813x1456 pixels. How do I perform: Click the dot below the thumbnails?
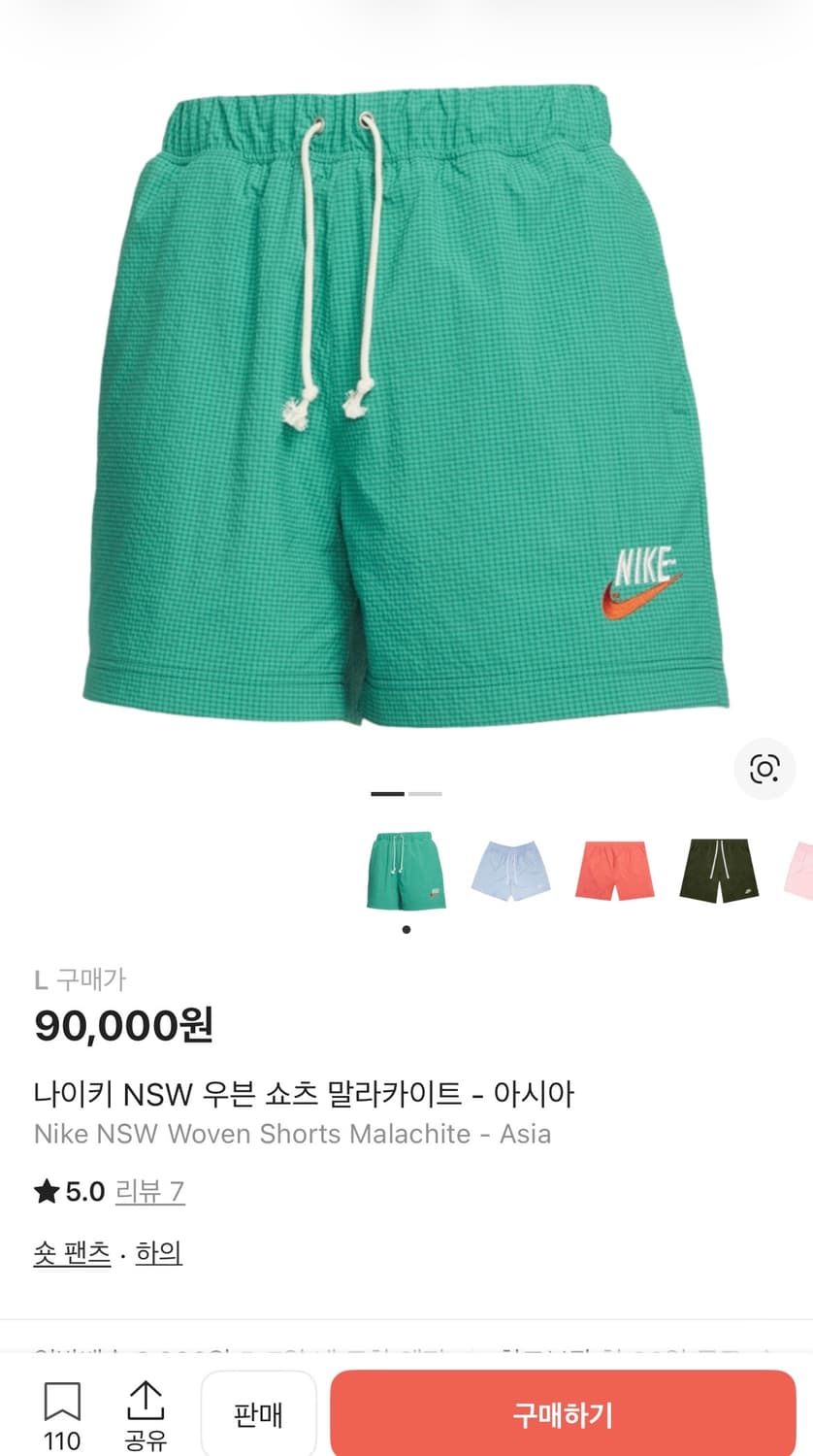406,928
